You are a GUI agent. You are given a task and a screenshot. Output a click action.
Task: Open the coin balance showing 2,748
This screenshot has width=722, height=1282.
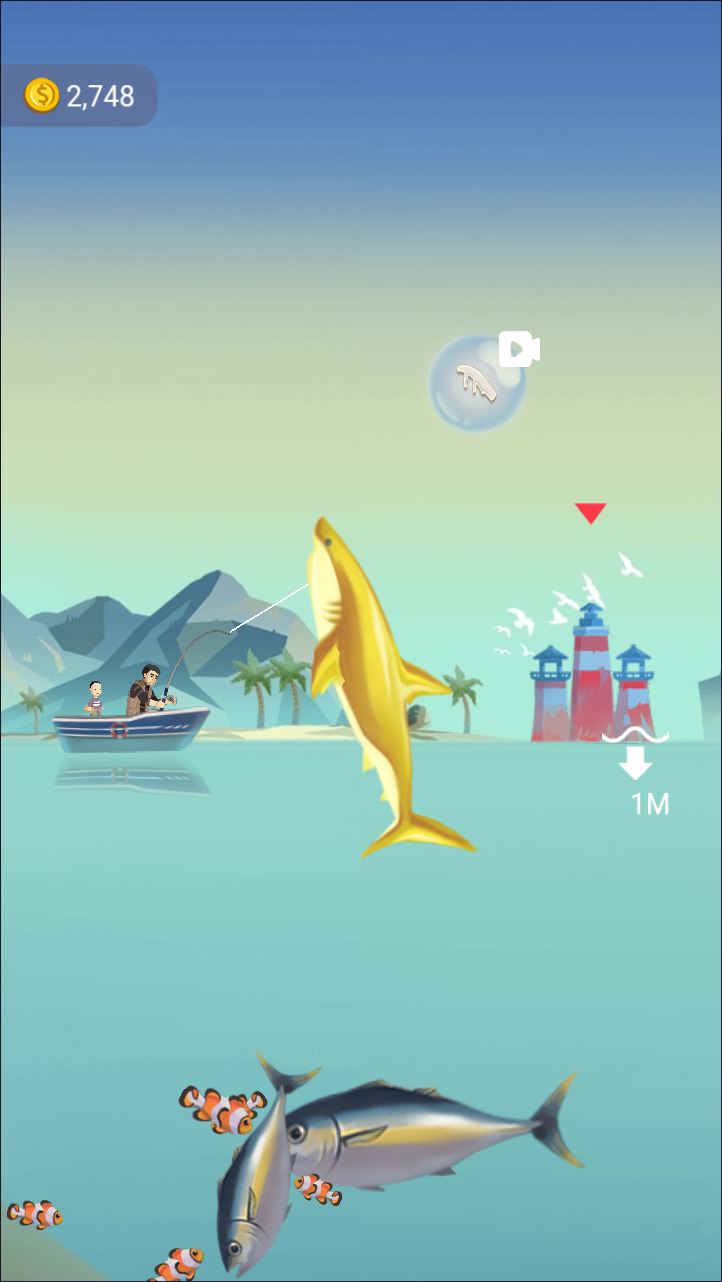click(x=79, y=96)
